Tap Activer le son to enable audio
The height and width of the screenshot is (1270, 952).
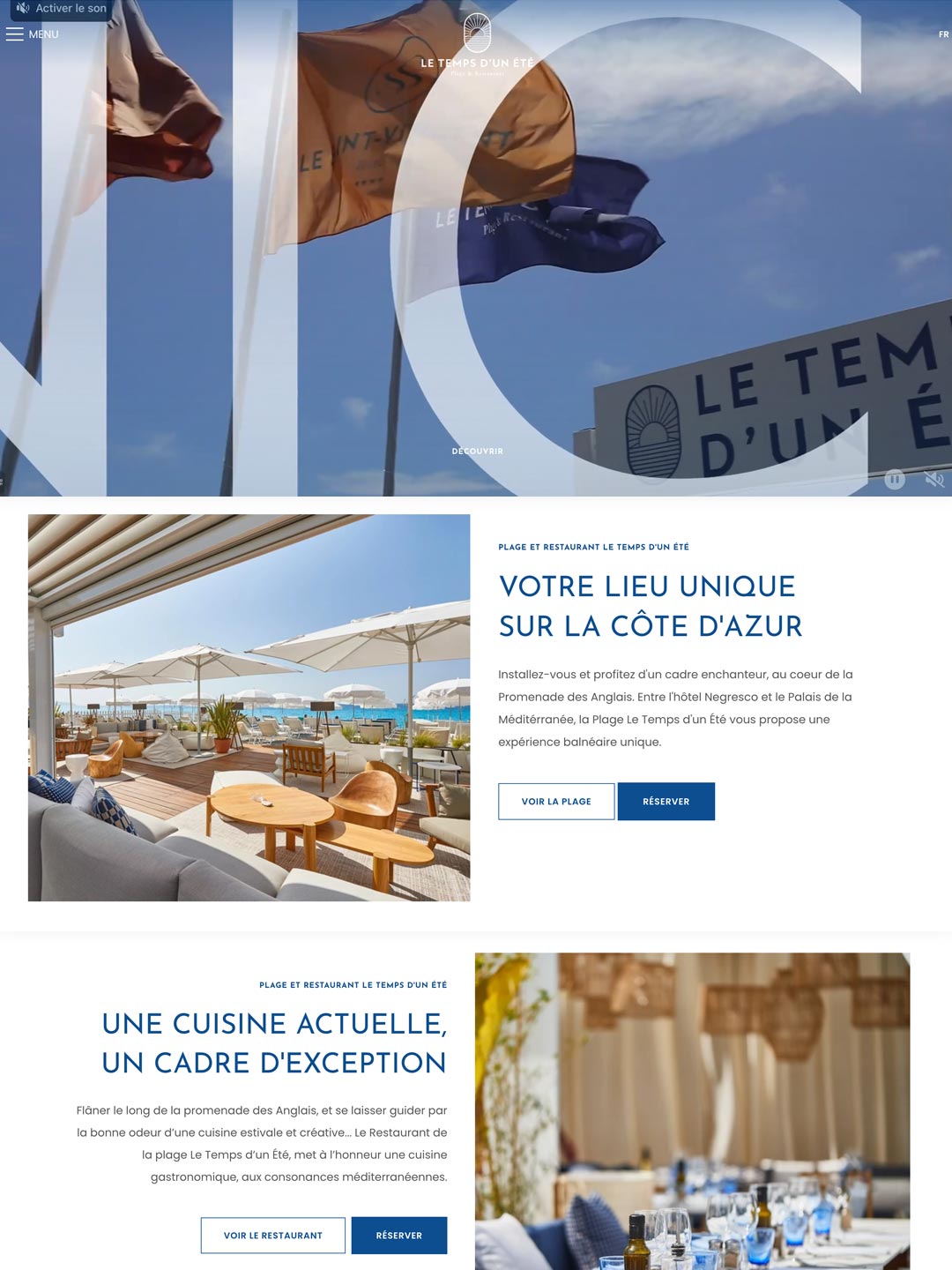click(x=60, y=9)
